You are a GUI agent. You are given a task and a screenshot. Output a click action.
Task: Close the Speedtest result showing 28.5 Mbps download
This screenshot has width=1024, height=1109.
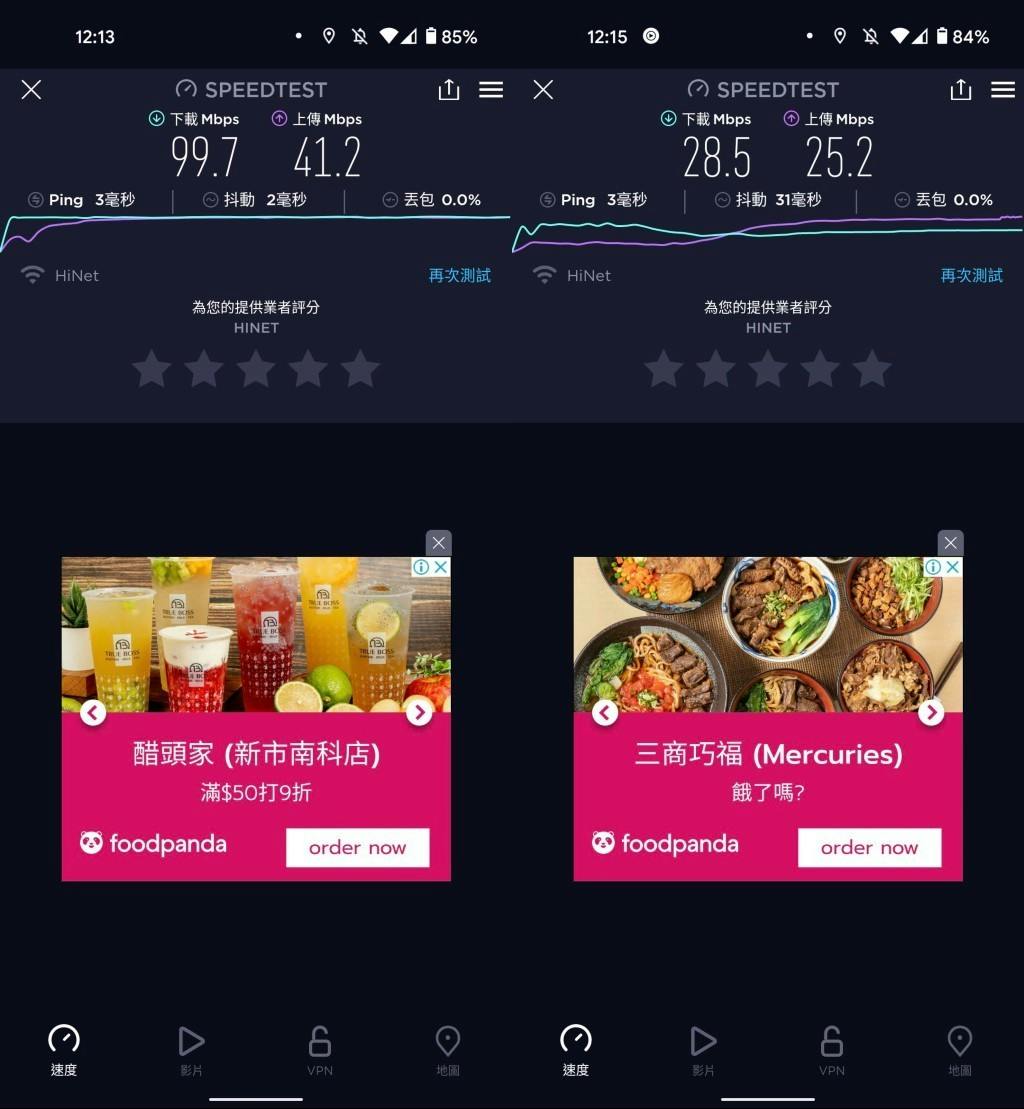543,90
